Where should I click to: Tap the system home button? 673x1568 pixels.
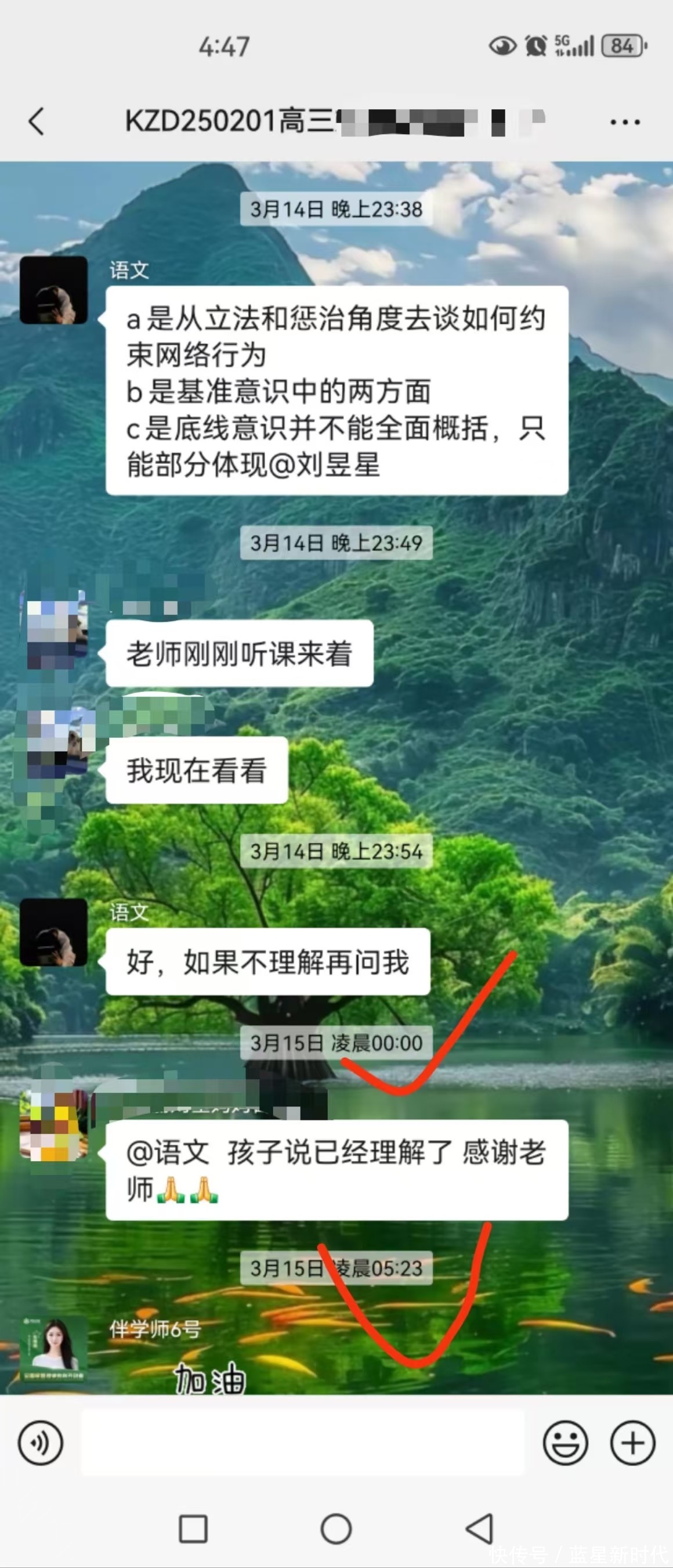coord(336,1529)
